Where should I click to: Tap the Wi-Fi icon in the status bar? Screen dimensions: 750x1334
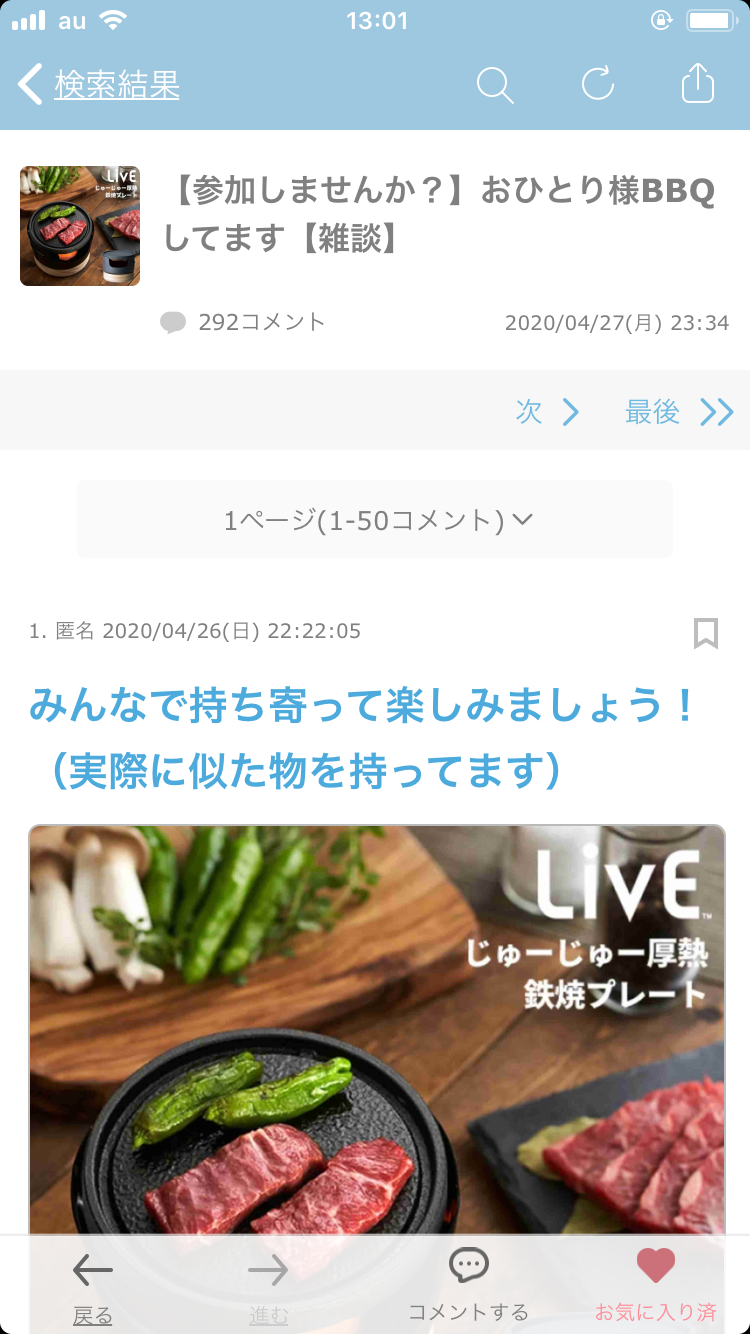pyautogui.click(x=110, y=18)
